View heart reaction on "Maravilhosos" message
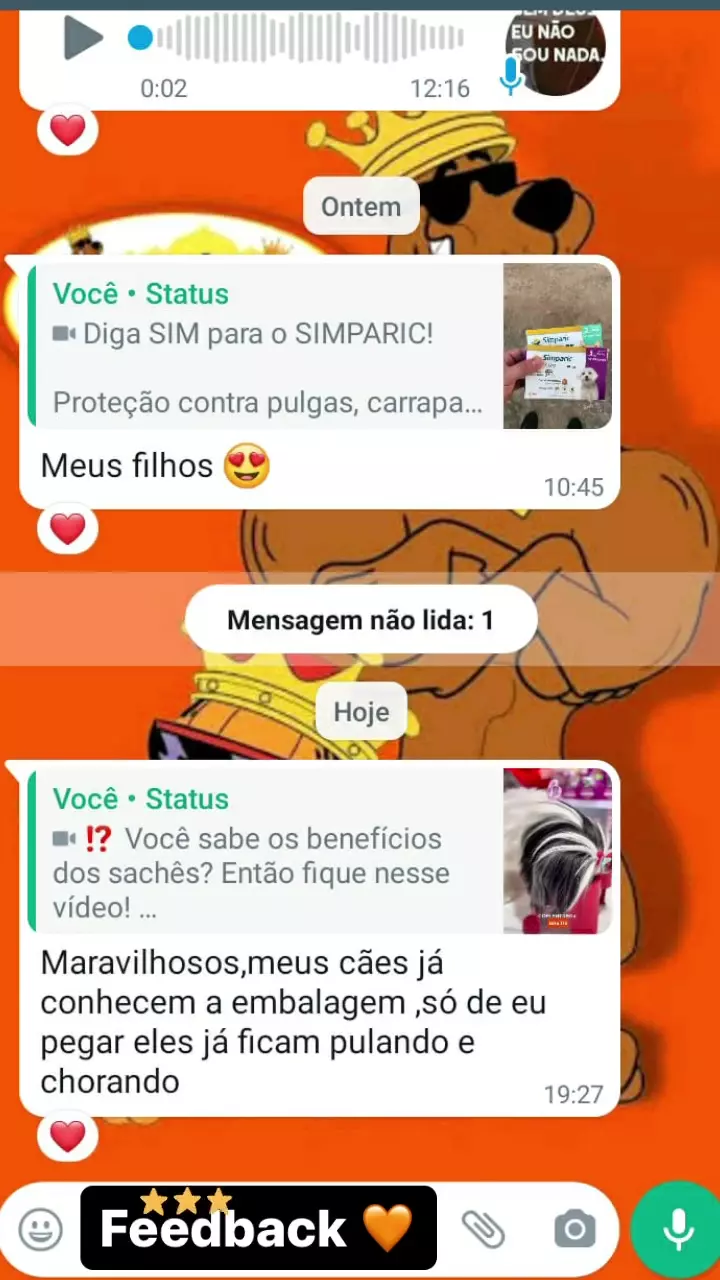 67,1136
